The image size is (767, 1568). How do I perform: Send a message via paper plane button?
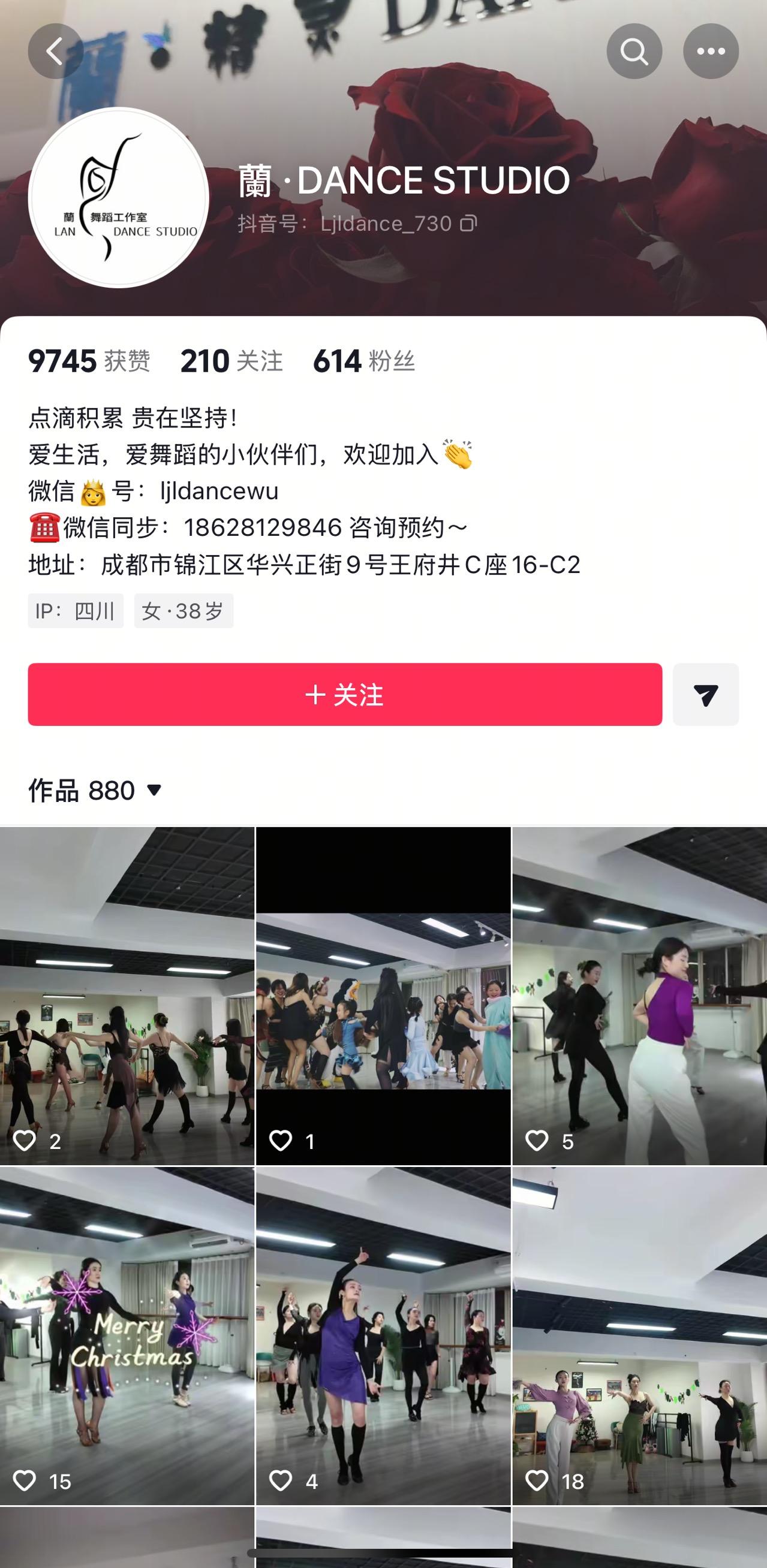point(705,694)
